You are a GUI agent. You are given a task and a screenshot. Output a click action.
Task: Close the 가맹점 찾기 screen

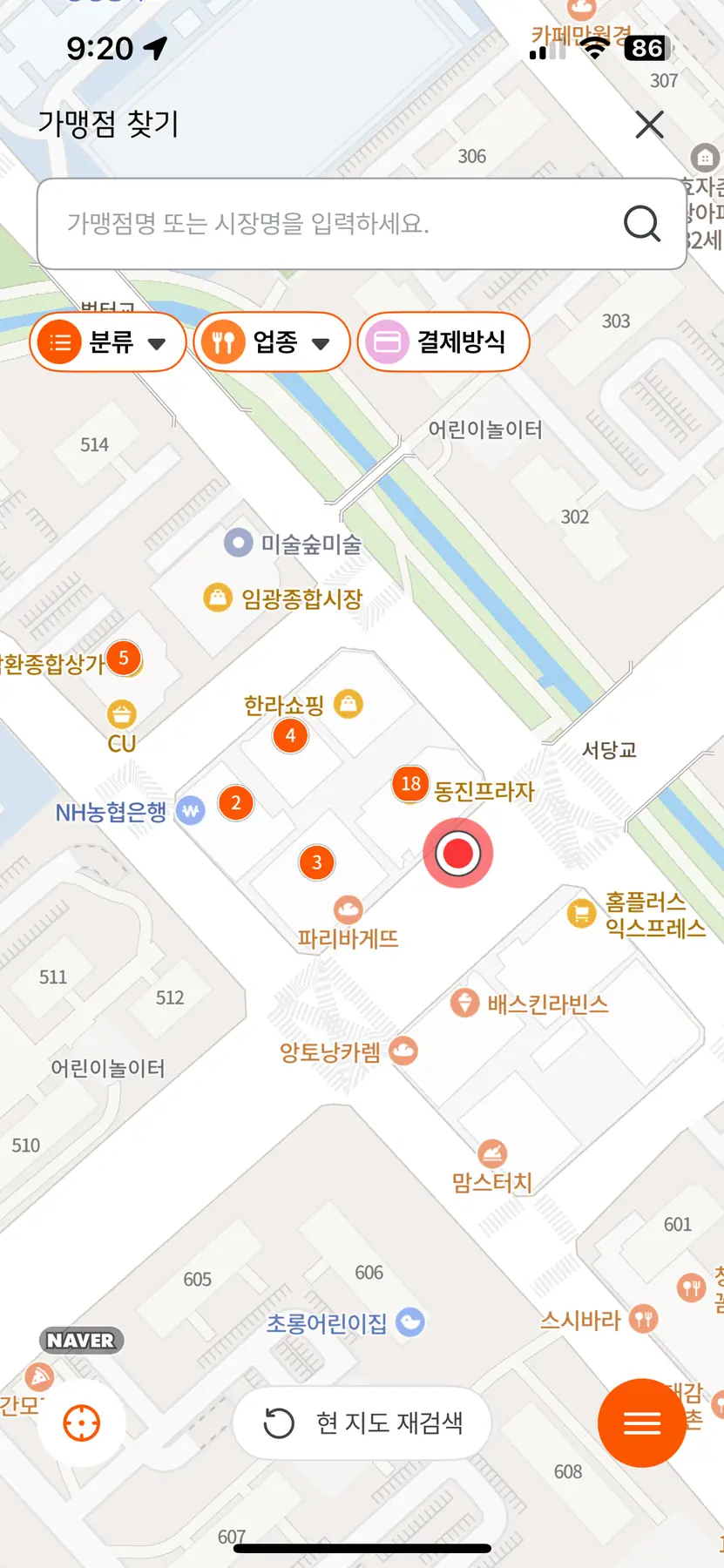(x=649, y=125)
